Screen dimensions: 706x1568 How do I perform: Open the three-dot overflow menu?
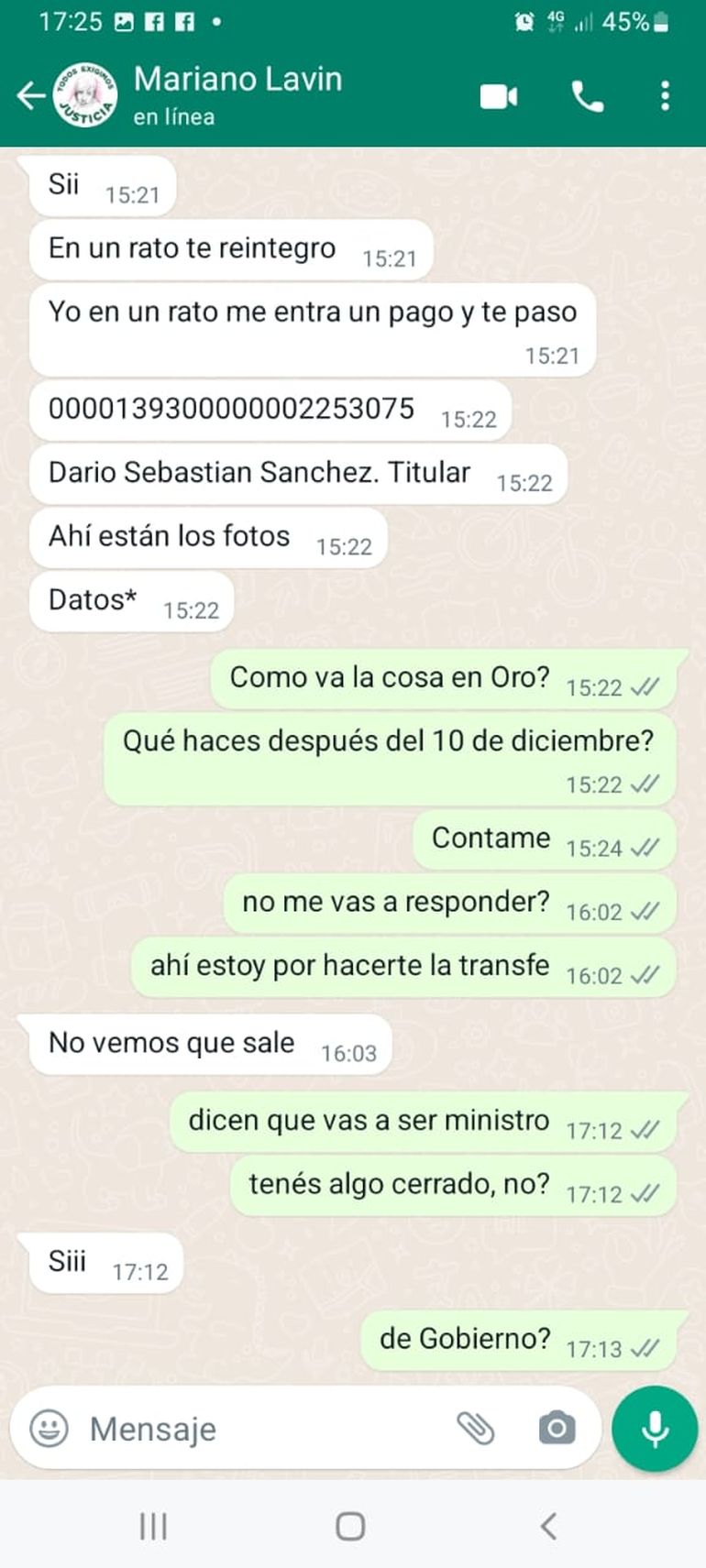pos(665,96)
